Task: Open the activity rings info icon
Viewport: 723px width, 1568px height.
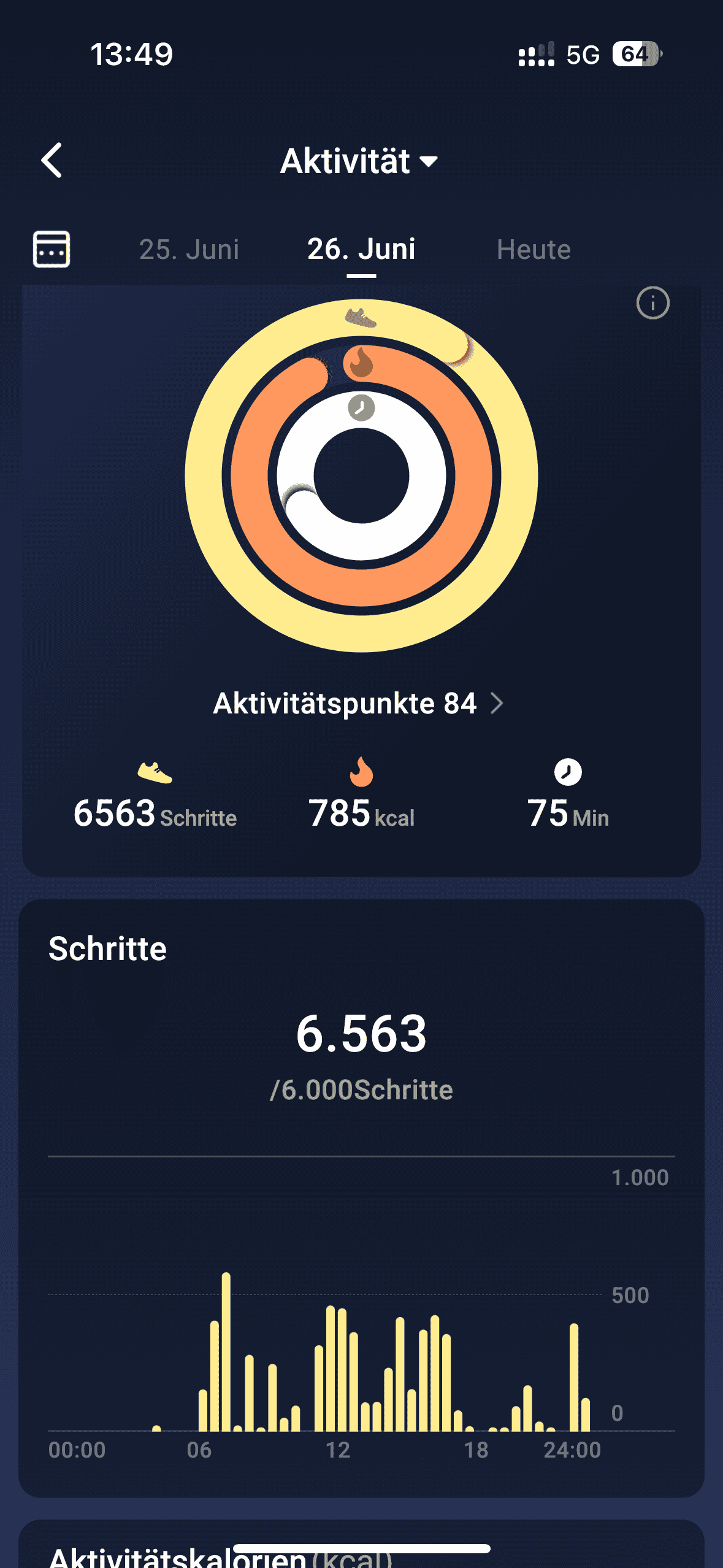Action: [652, 303]
